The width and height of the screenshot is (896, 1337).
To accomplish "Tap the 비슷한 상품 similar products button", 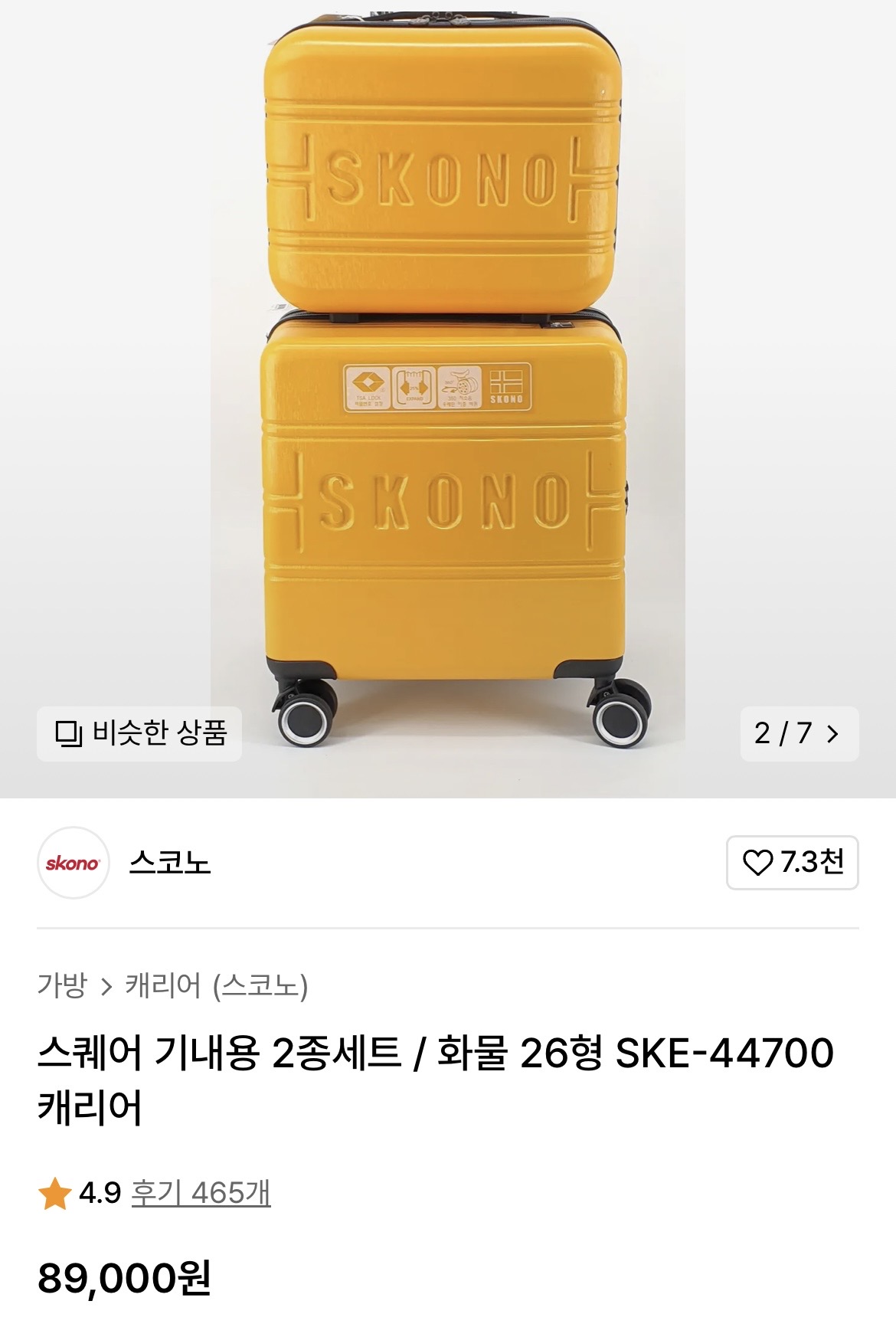I will point(139,733).
